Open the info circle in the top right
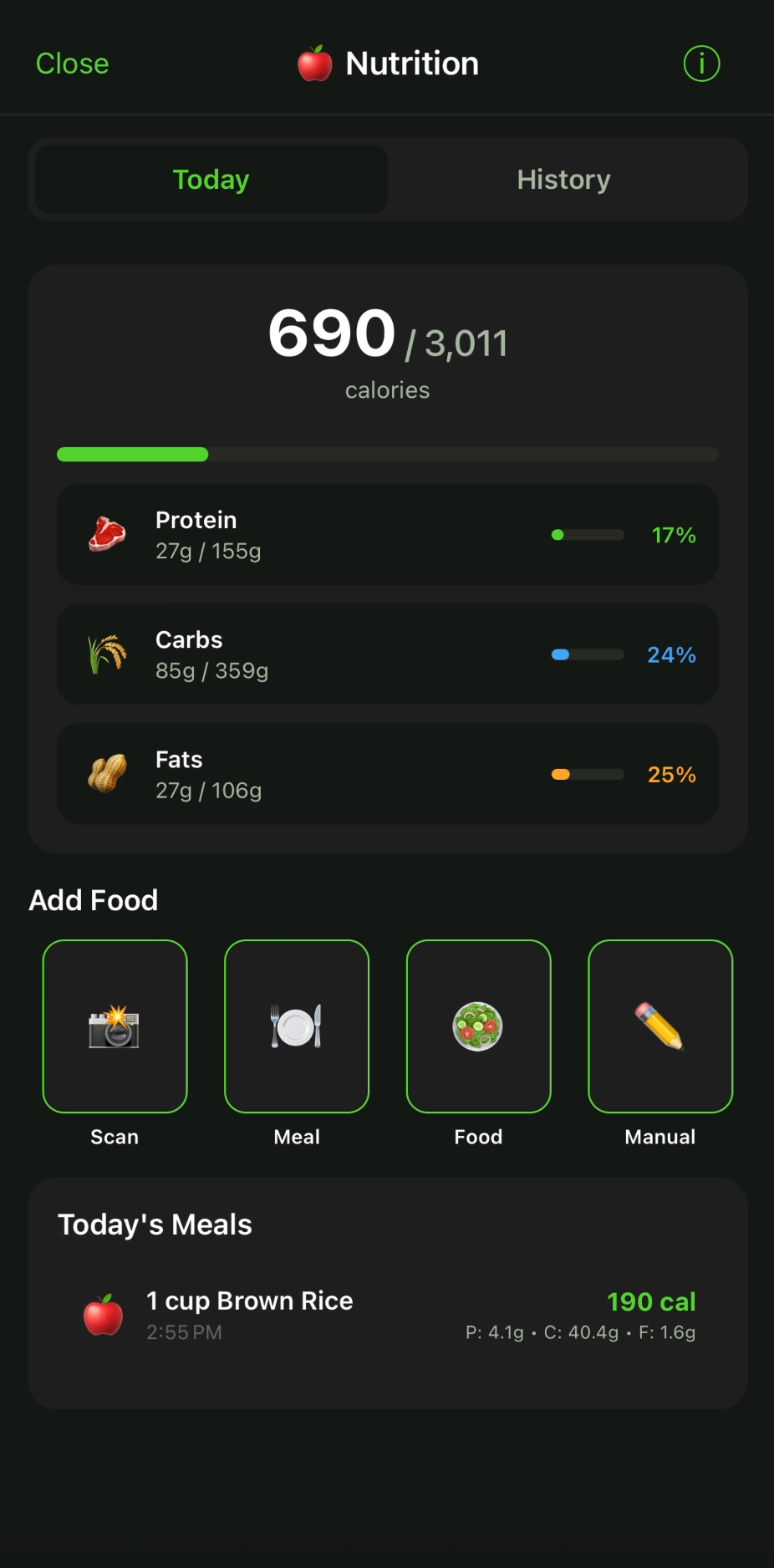The width and height of the screenshot is (774, 1568). coord(701,63)
